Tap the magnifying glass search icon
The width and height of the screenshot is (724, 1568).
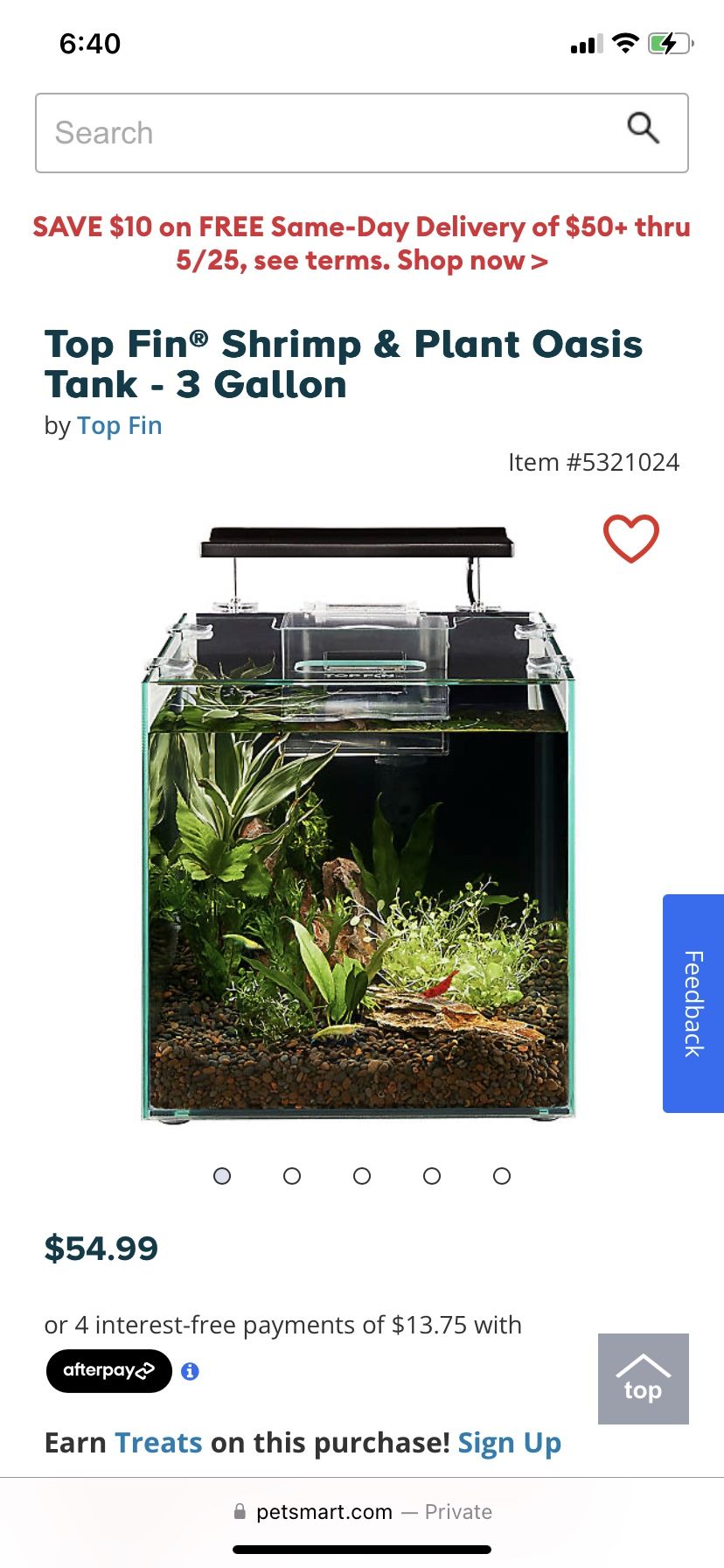tap(643, 128)
